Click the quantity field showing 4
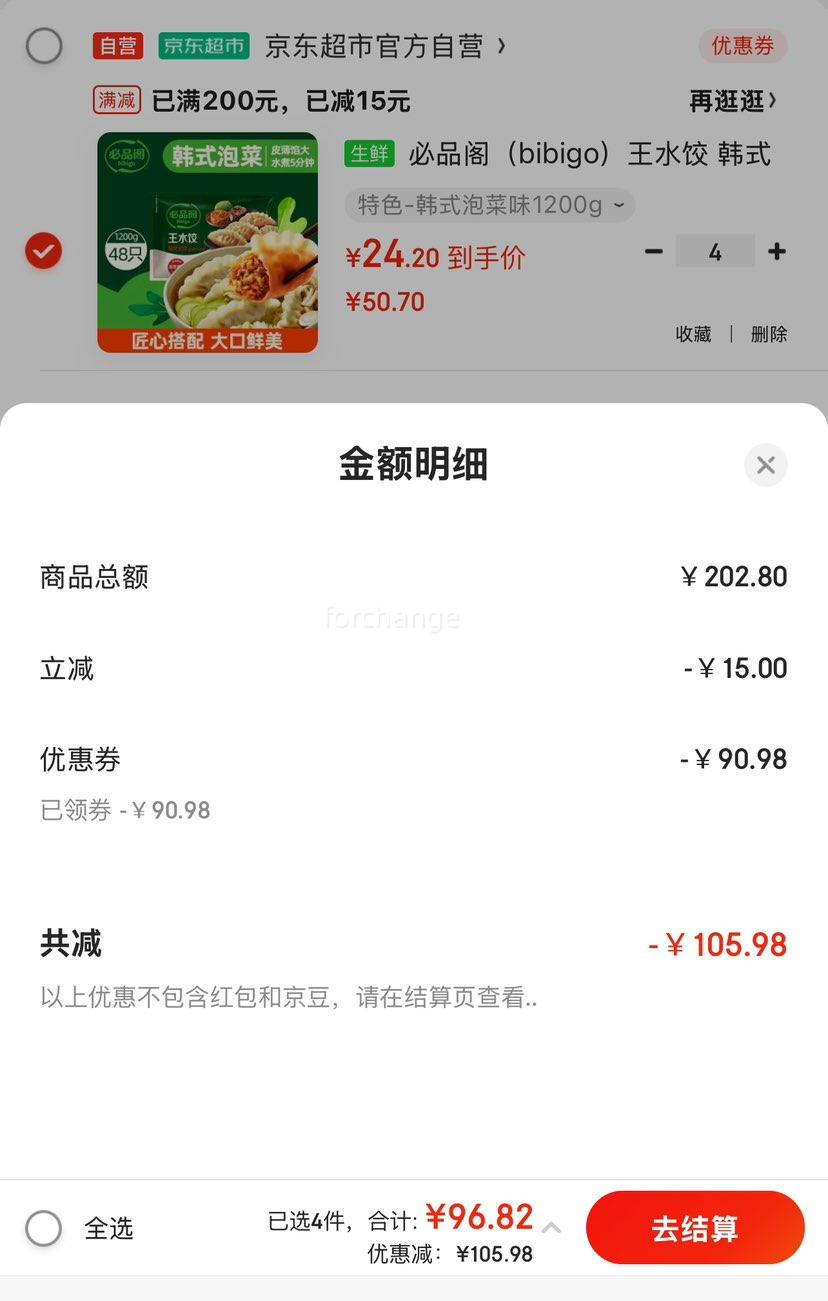This screenshot has height=1301, width=828. coord(715,252)
